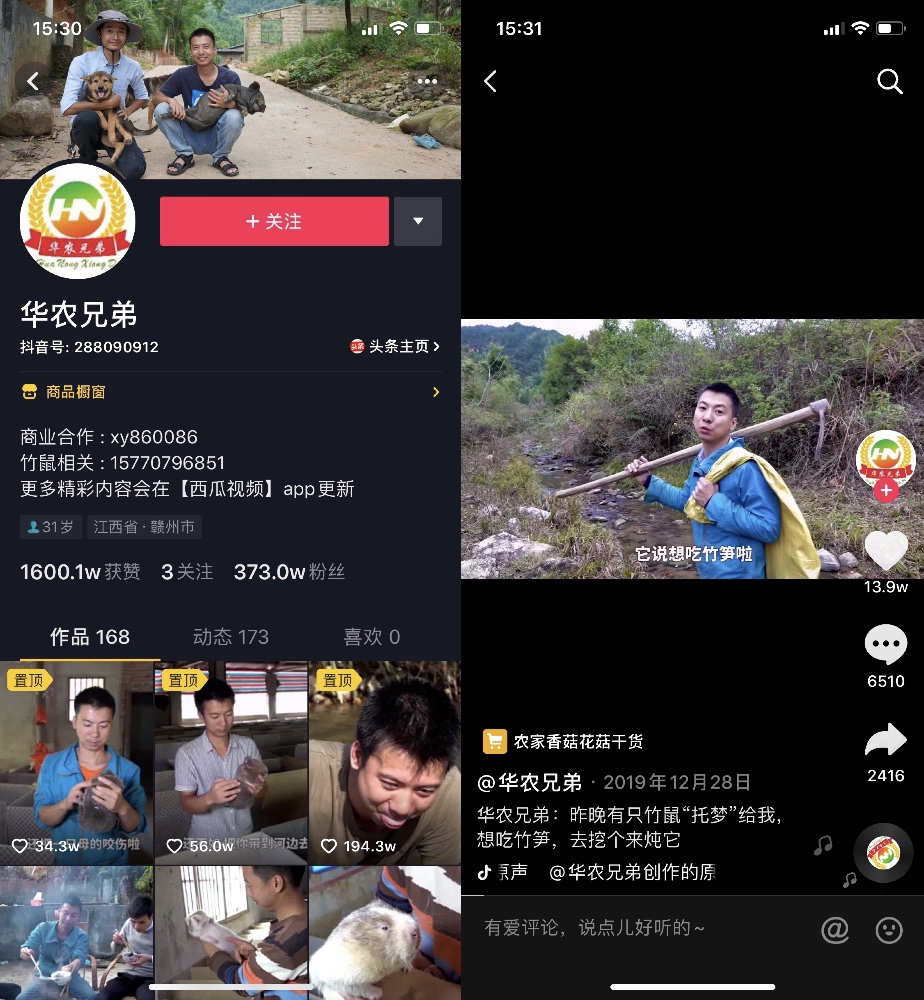Open the pinned video with 34.3w likes
The width and height of the screenshot is (924, 1000).
click(x=76, y=762)
